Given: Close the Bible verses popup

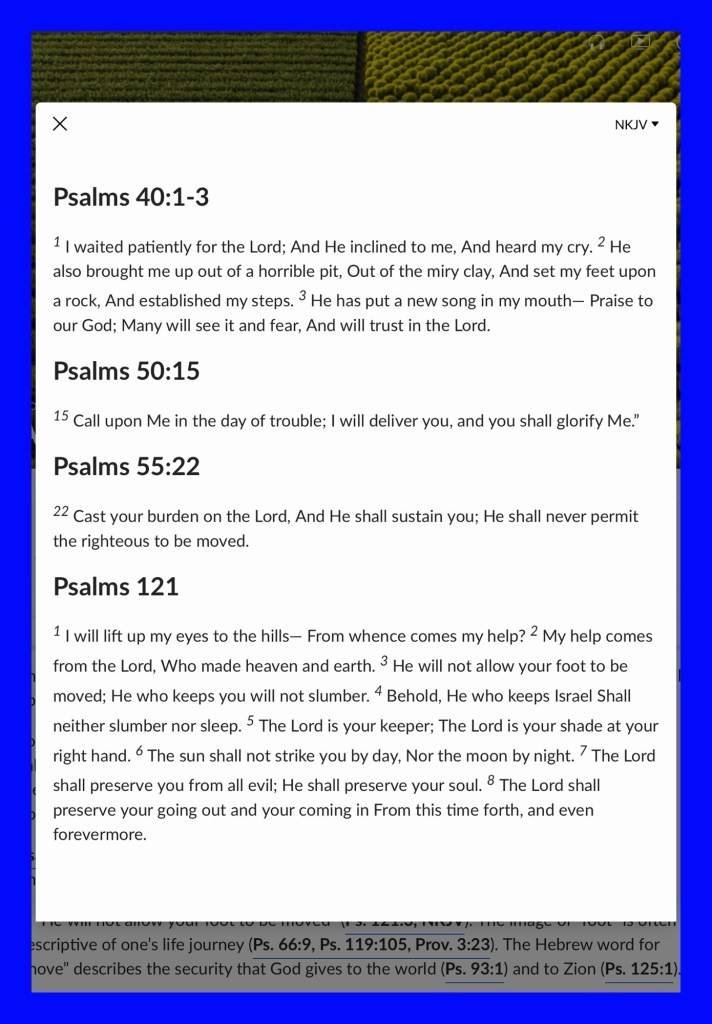Looking at the screenshot, I should point(60,124).
